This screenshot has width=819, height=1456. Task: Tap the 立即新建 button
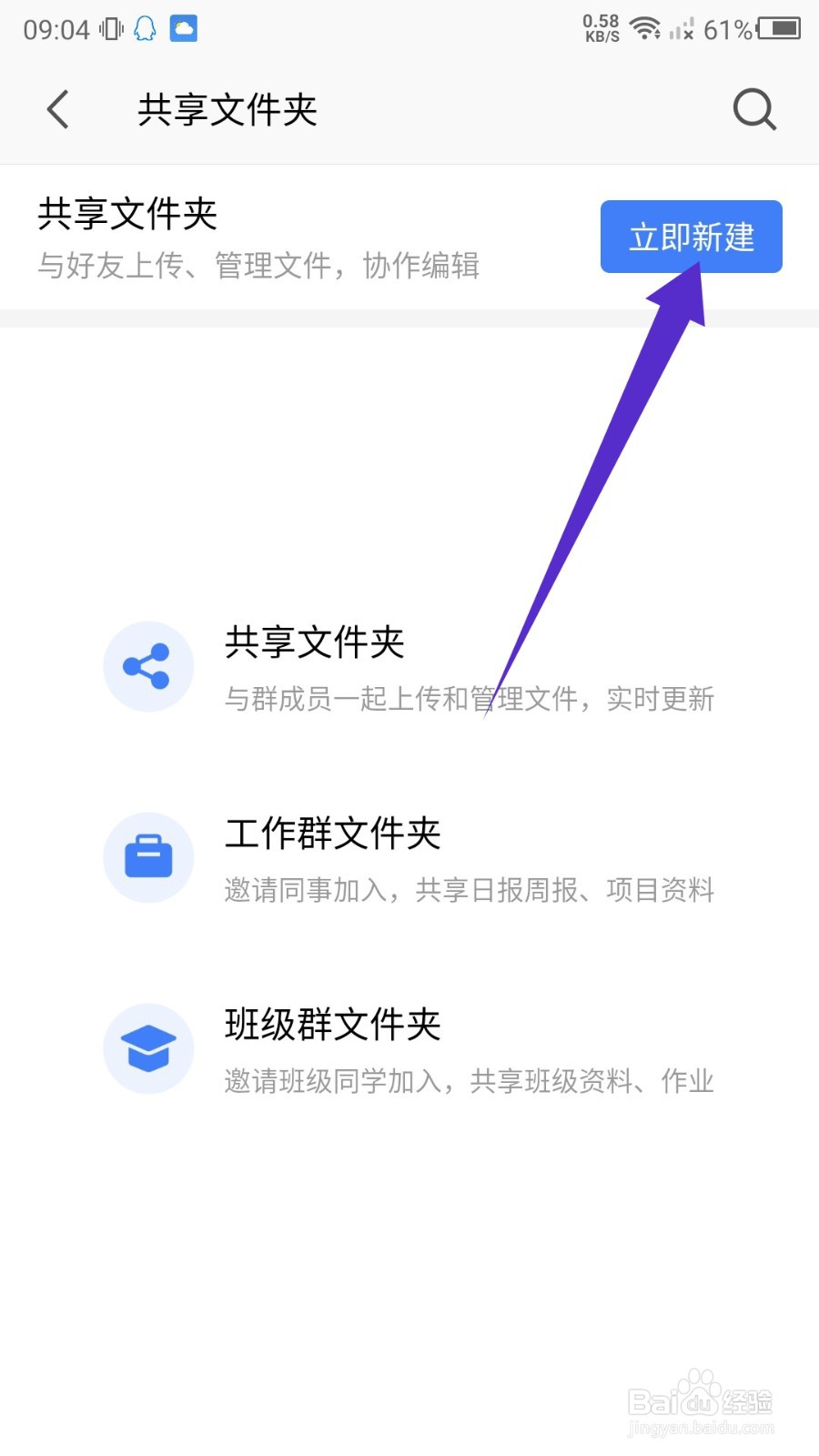(x=692, y=237)
